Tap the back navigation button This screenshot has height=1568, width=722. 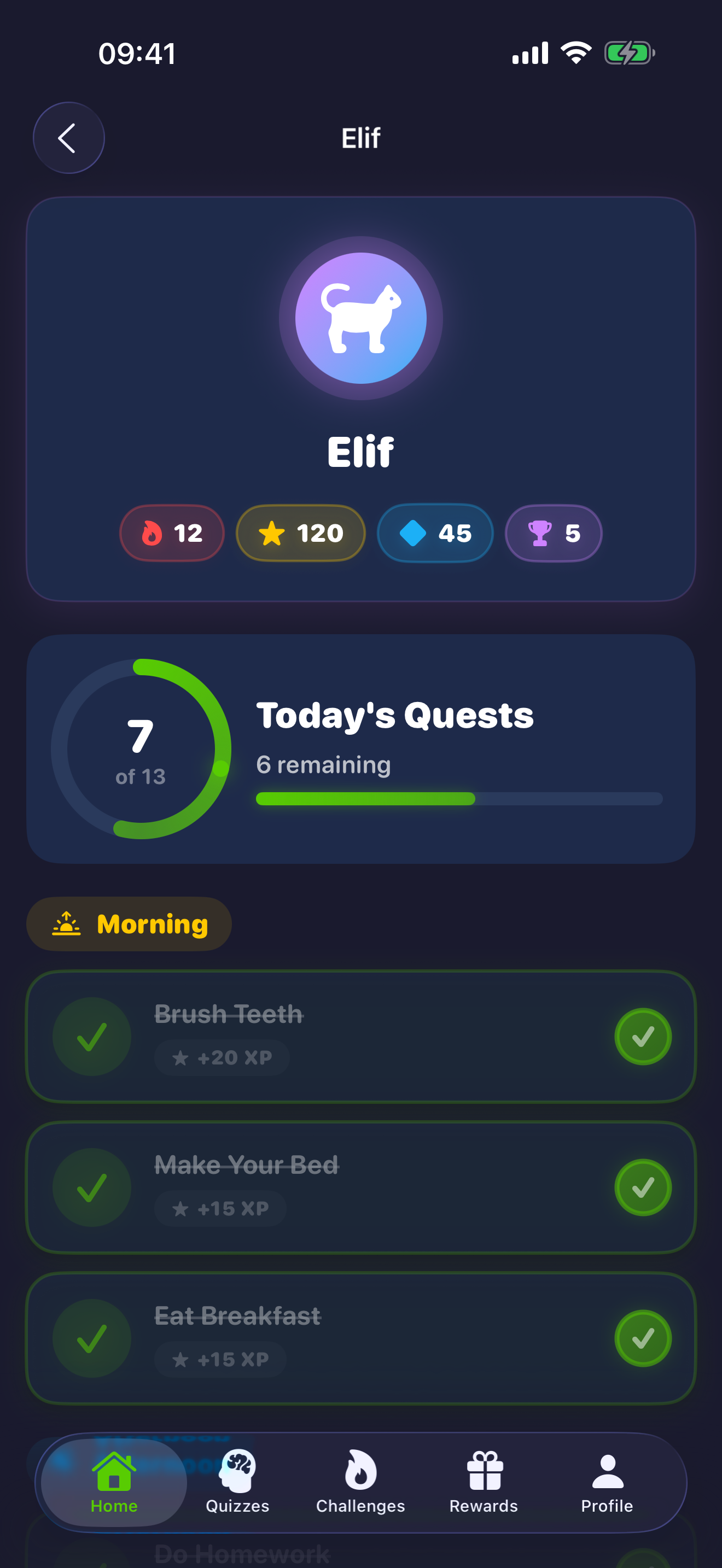68,137
